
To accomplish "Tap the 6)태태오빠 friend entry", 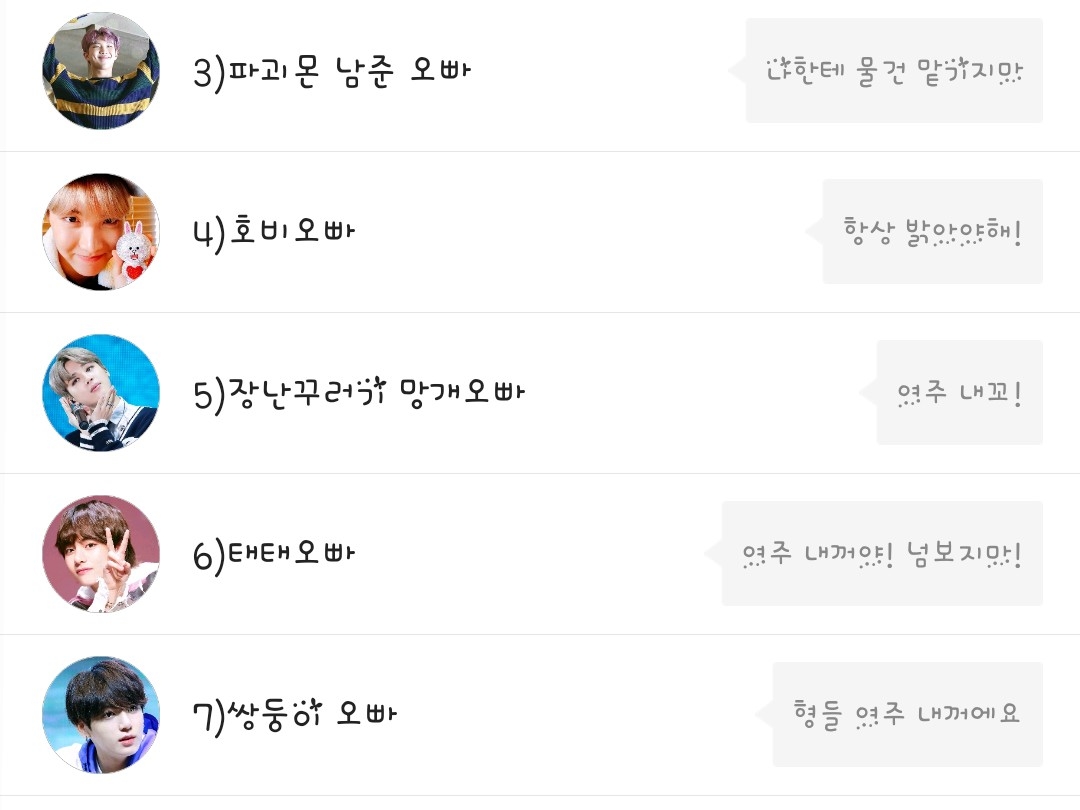I will pyautogui.click(x=274, y=554).
